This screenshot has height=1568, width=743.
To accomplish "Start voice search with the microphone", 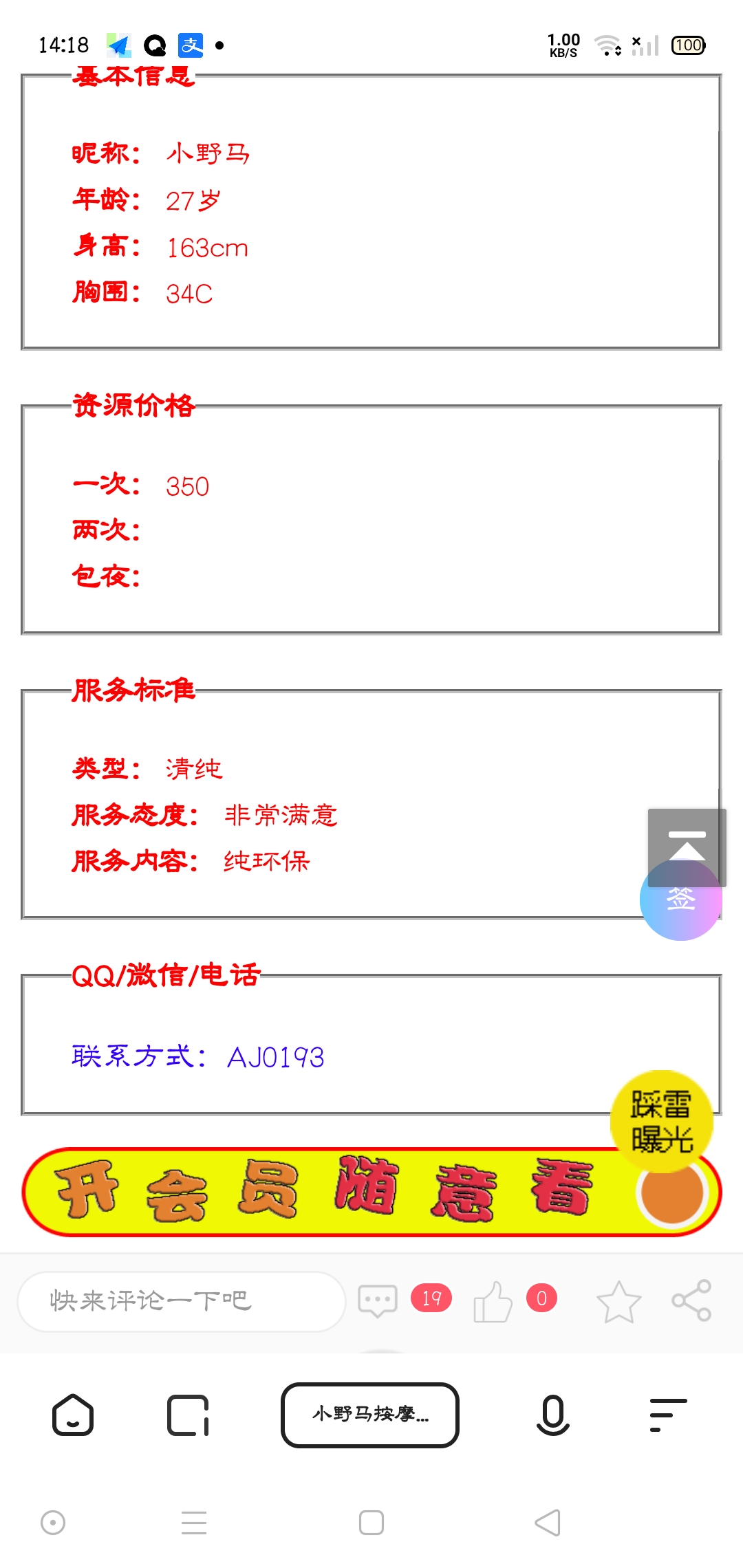I will click(552, 1415).
